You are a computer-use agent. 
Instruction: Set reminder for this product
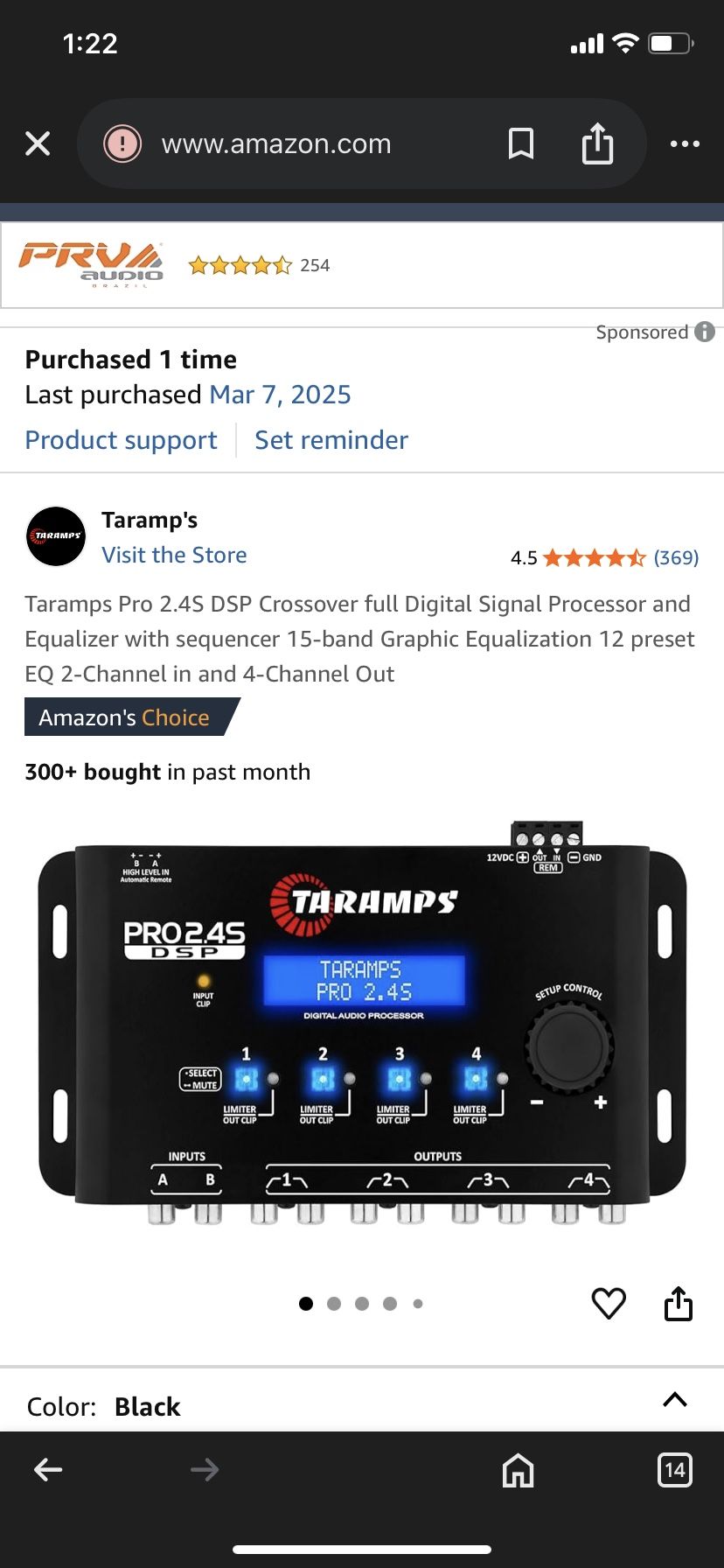pos(331,440)
